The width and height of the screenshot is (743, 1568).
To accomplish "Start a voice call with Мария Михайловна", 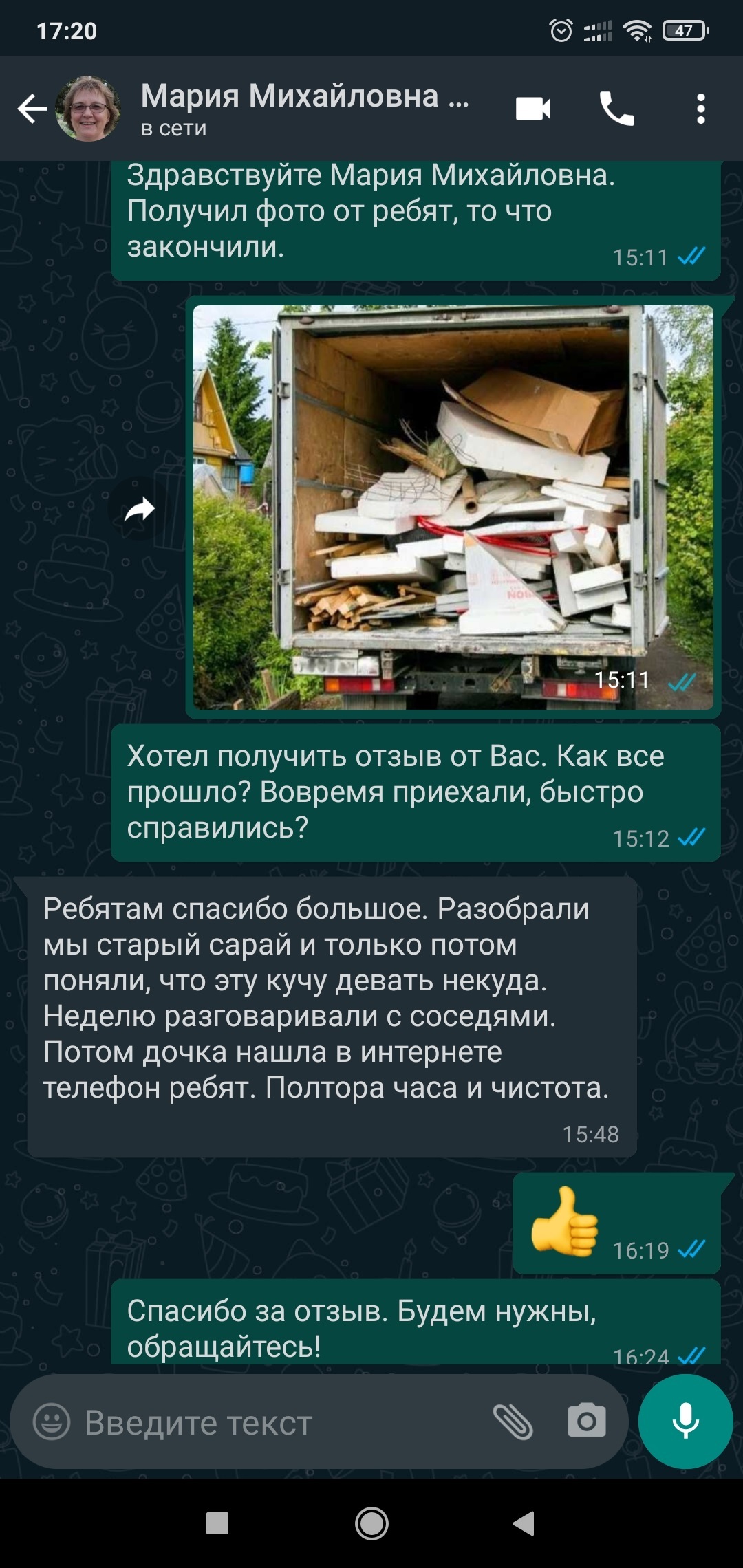I will 617,109.
